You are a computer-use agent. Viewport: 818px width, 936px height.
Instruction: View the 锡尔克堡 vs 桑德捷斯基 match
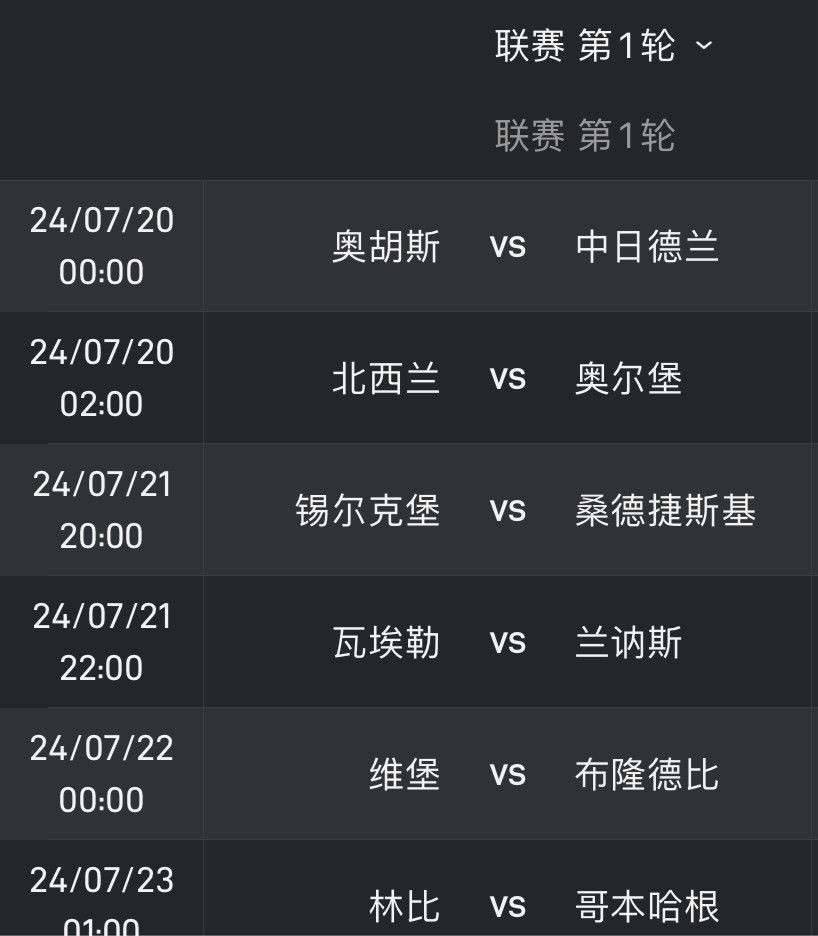tap(508, 510)
